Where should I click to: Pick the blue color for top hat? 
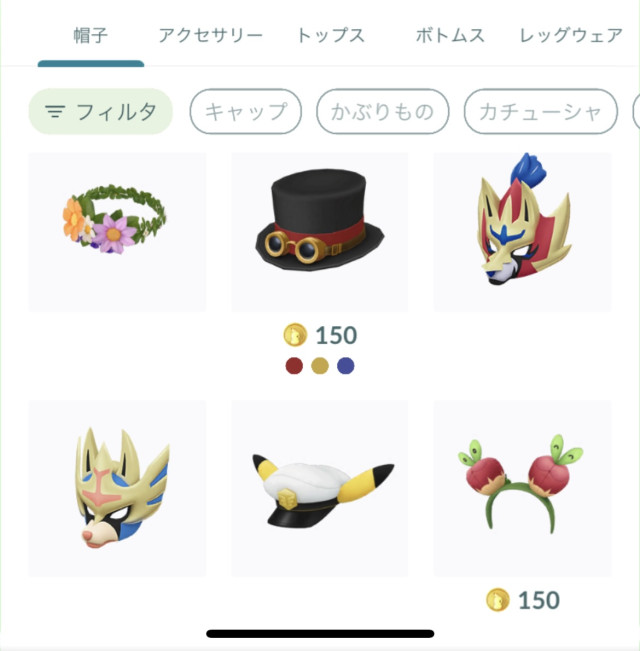click(x=346, y=366)
